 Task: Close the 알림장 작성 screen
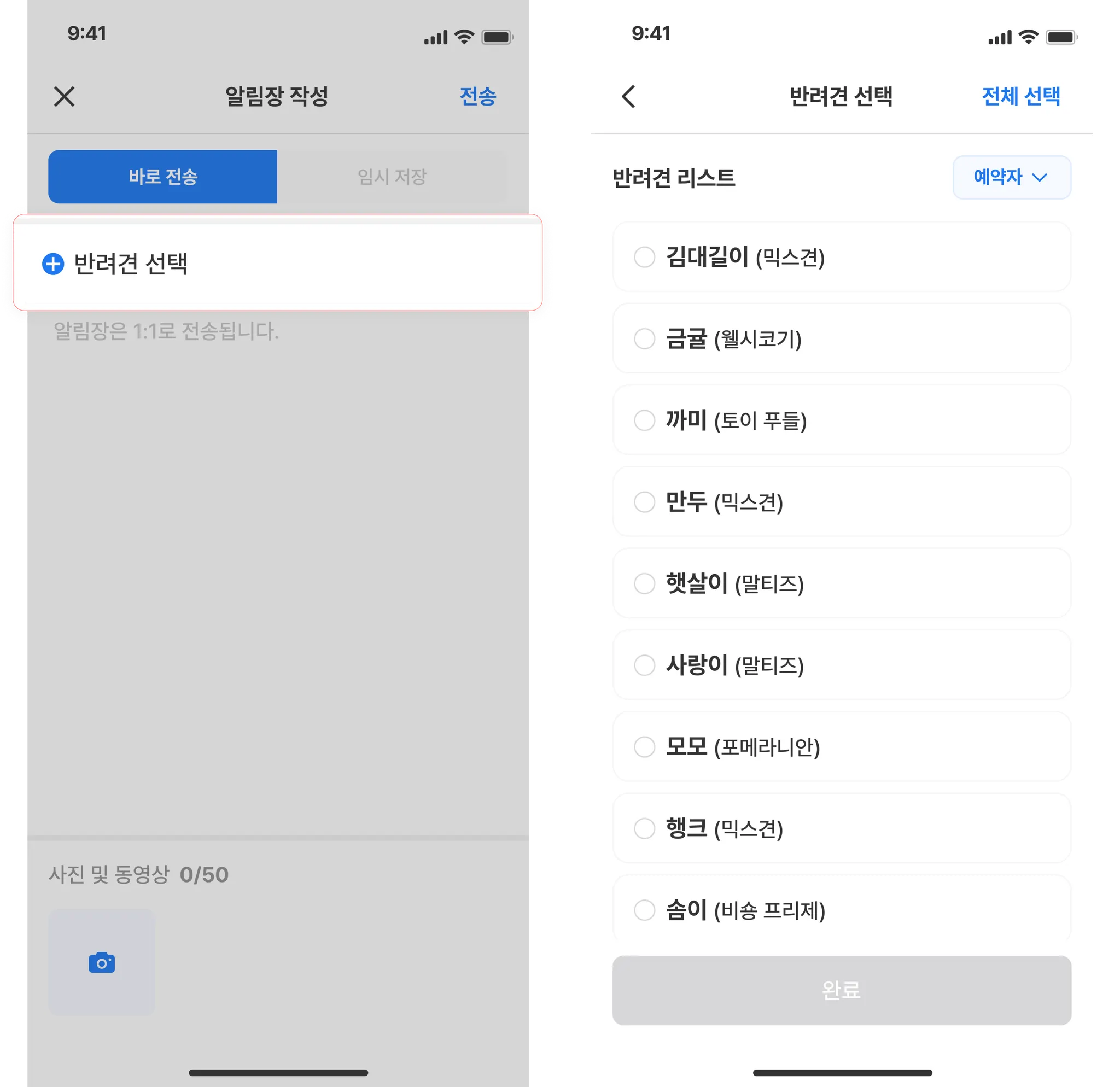point(64,97)
